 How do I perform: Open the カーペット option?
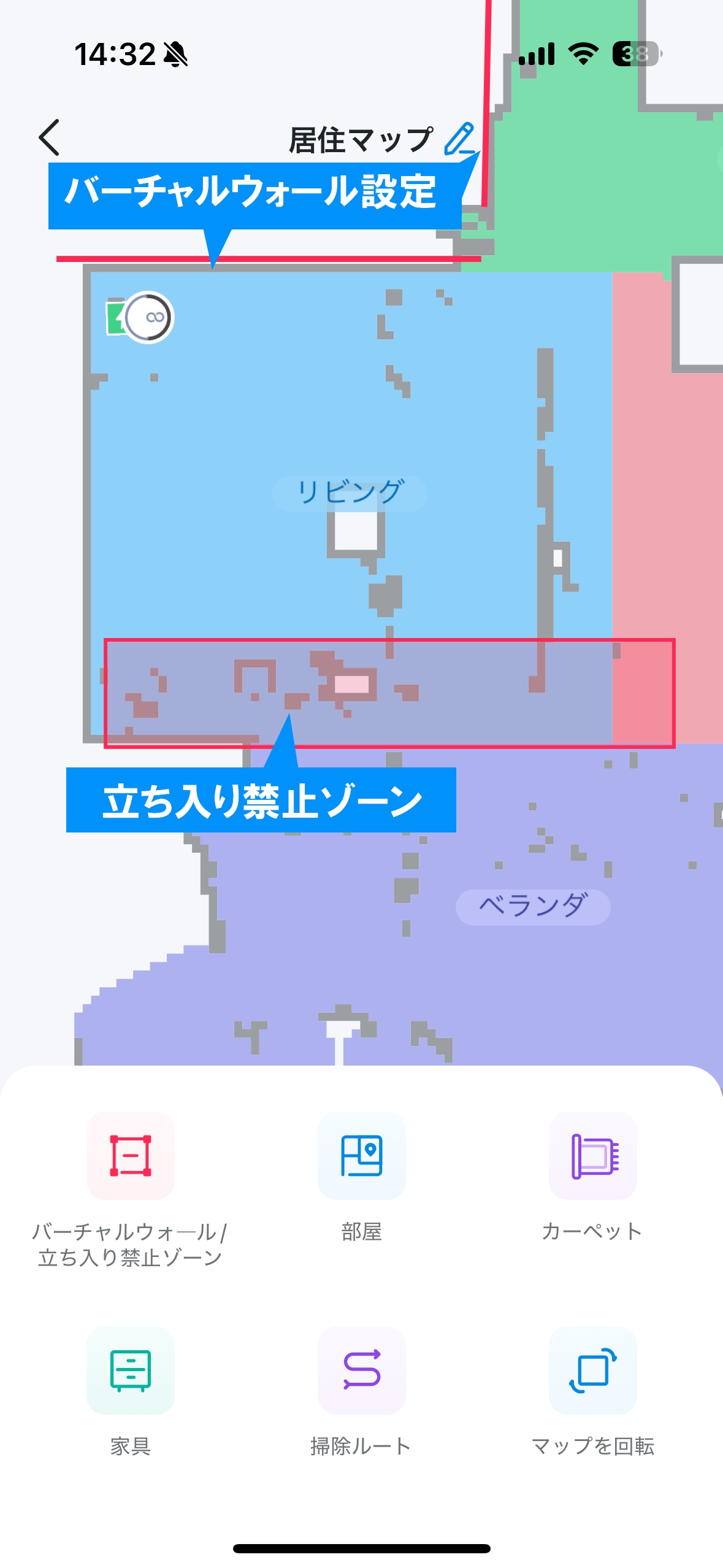(x=592, y=1155)
